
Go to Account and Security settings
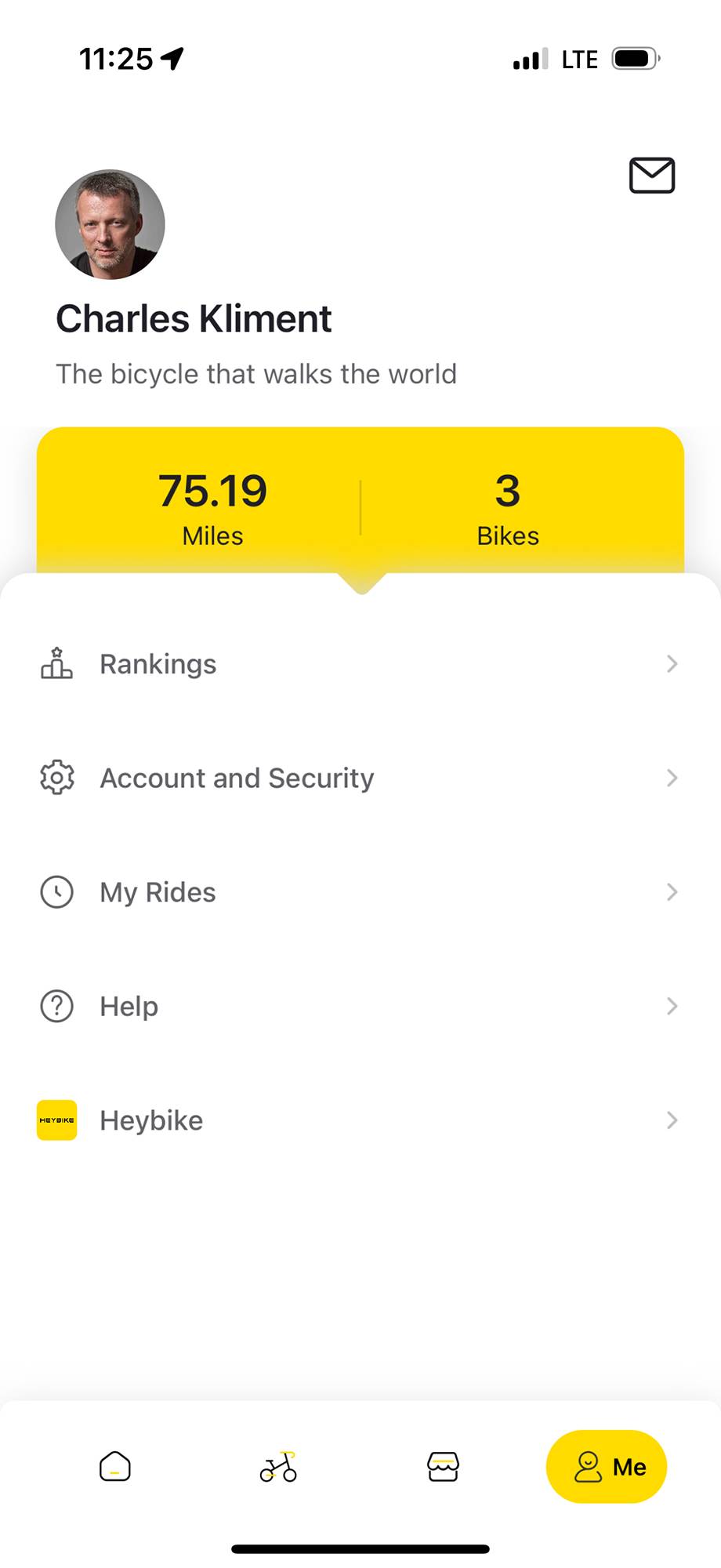[x=360, y=778]
